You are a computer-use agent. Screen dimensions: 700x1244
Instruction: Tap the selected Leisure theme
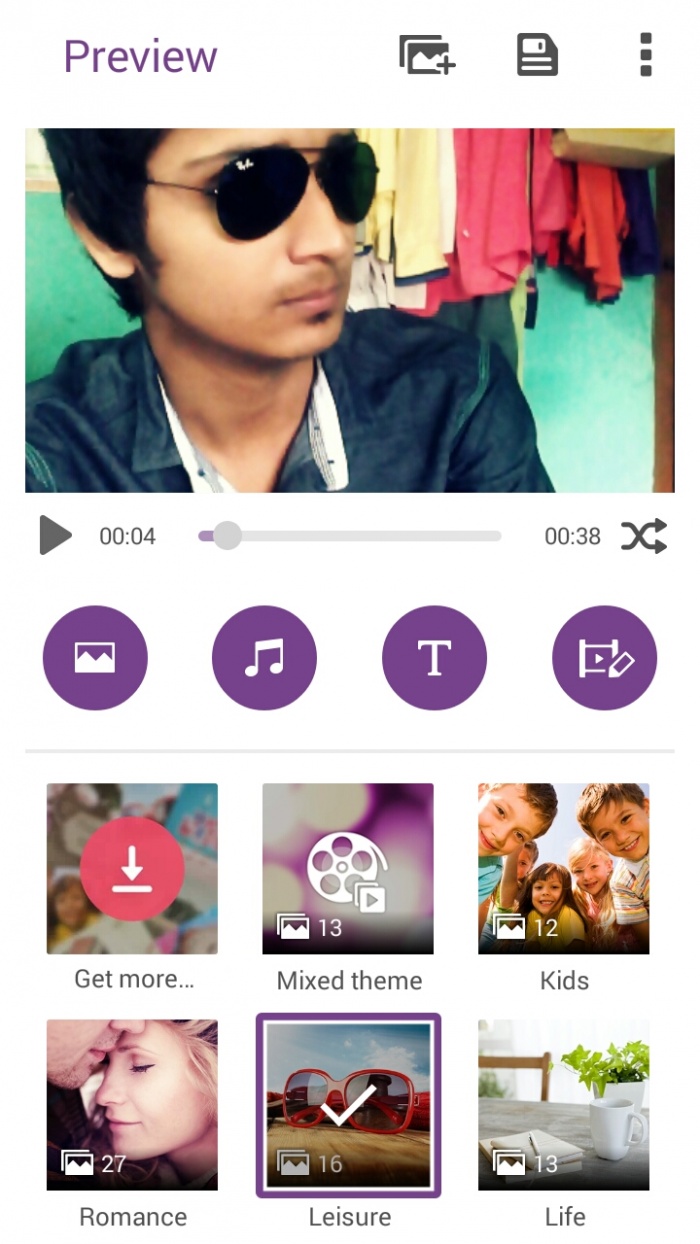[348, 1104]
